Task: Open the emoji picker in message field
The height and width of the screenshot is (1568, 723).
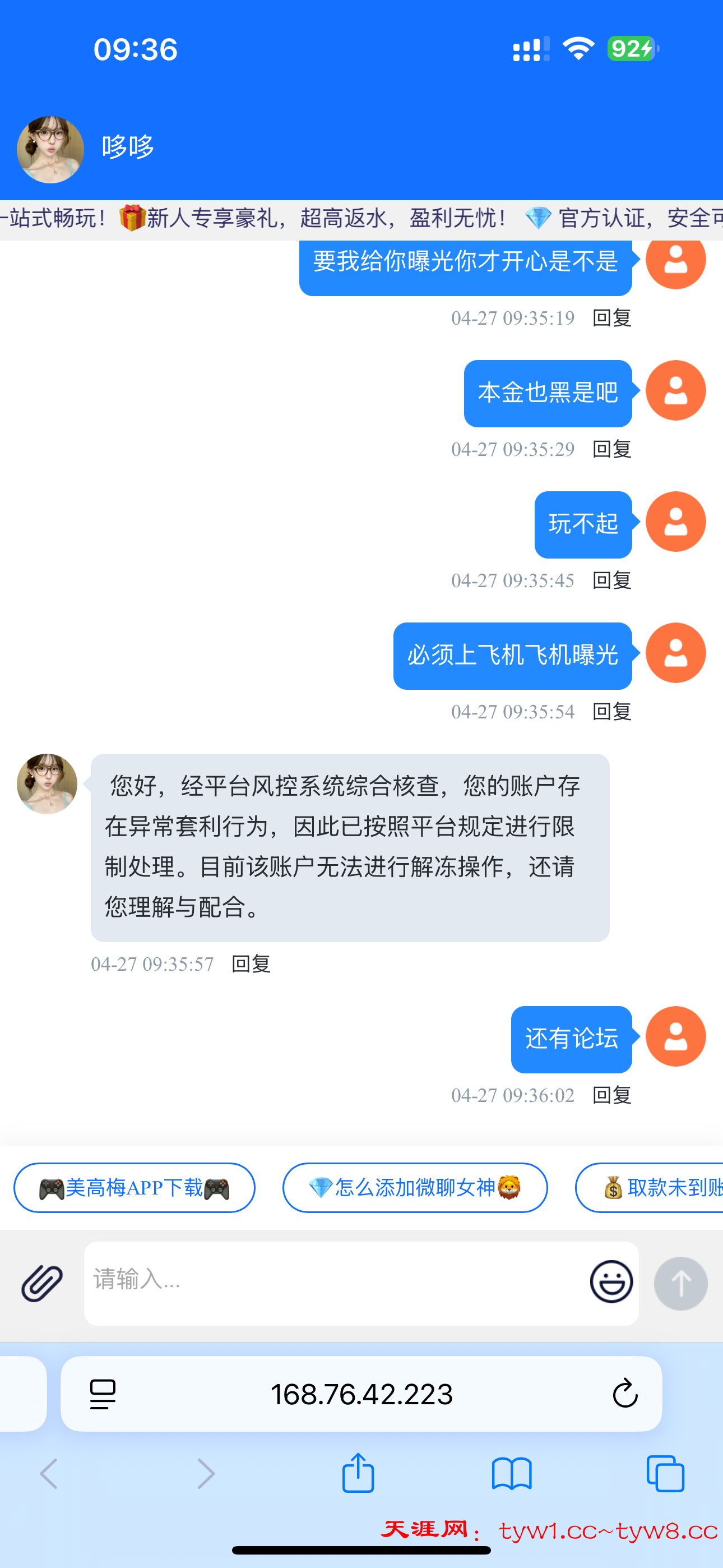Action: (611, 1281)
